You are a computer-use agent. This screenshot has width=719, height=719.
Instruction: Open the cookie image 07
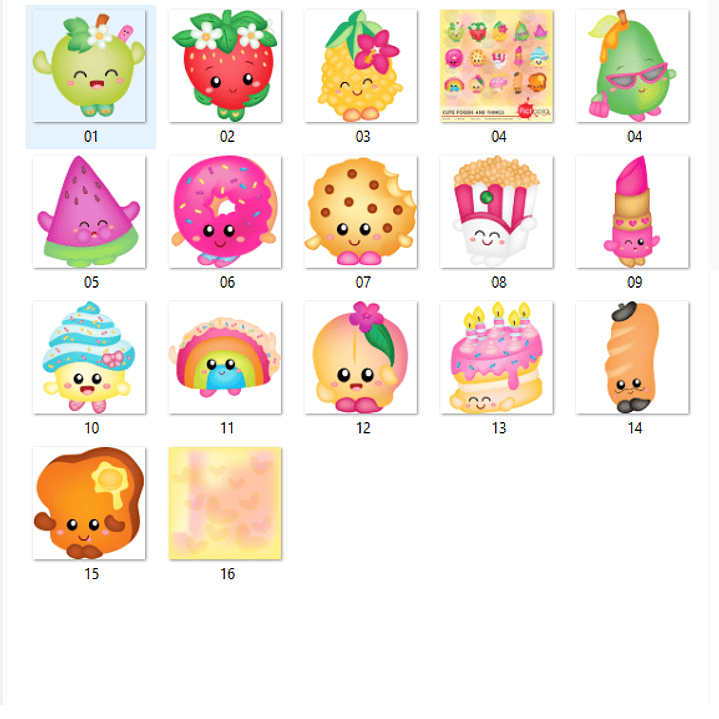click(361, 212)
